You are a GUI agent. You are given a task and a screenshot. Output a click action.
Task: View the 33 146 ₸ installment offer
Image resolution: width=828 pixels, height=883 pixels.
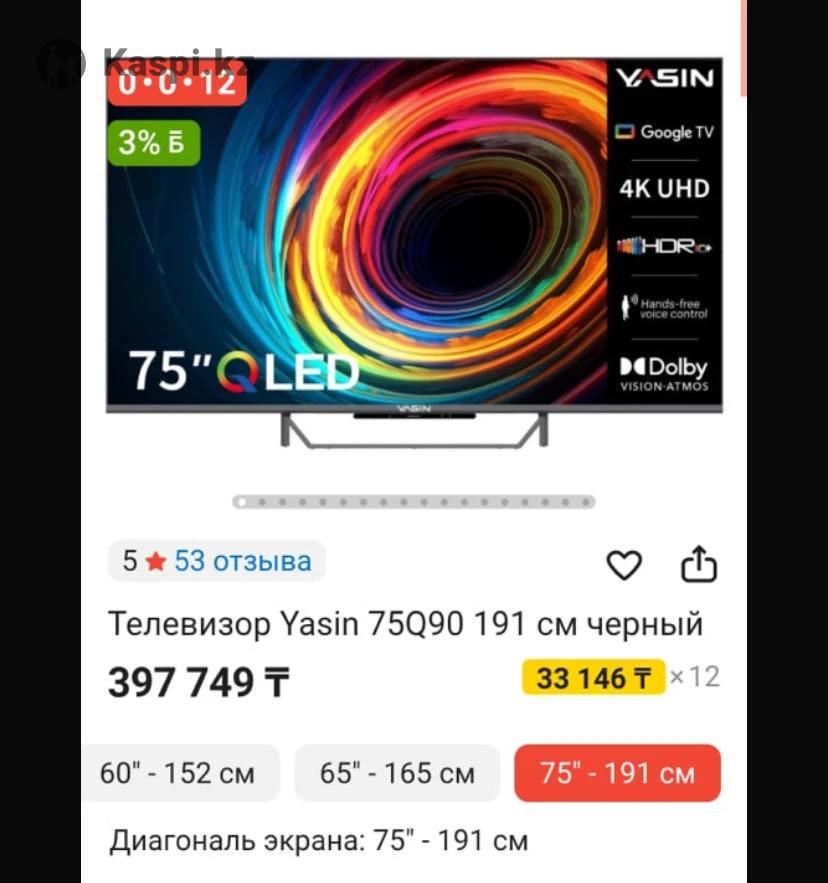(593, 678)
